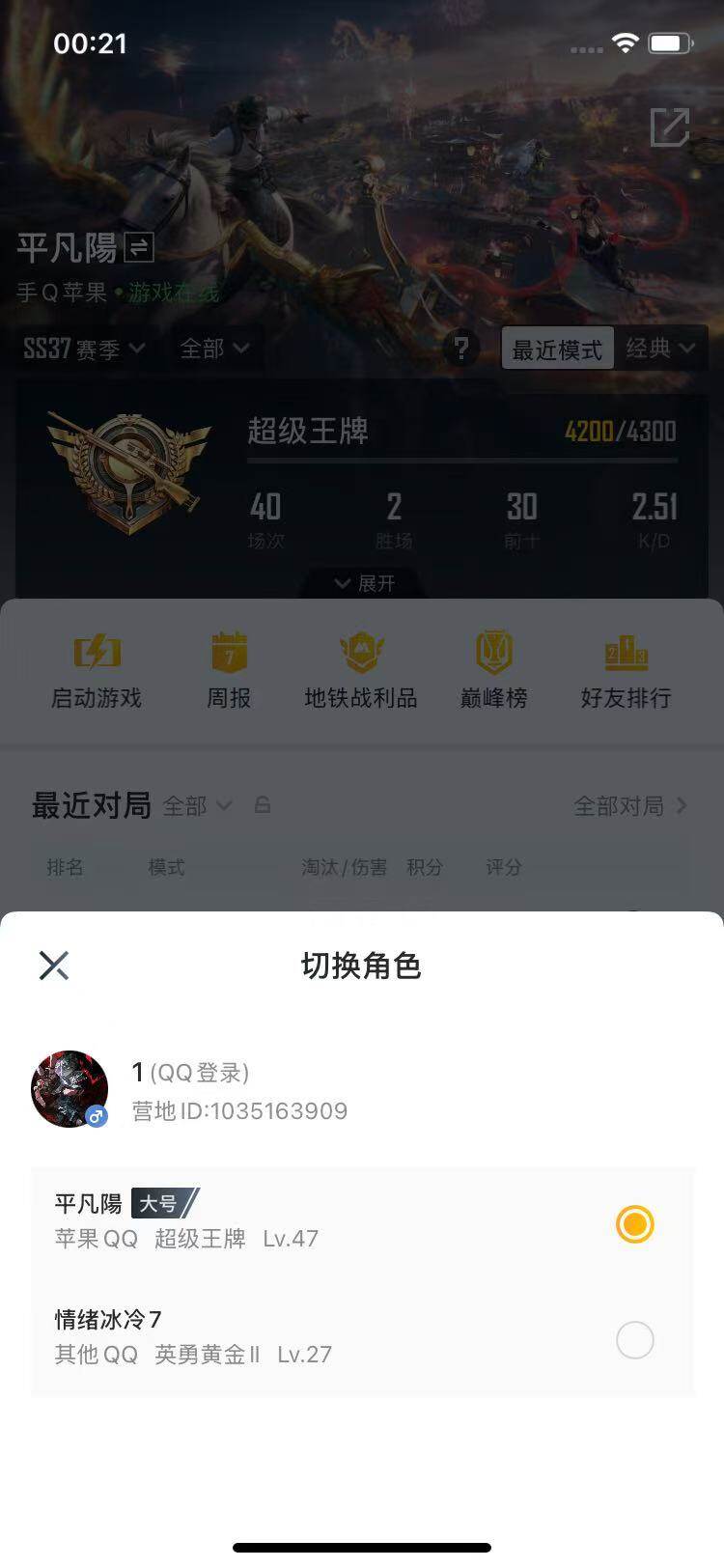The width and height of the screenshot is (724, 1568).
Task: Open the 周报 weekly report
Action: click(x=229, y=666)
